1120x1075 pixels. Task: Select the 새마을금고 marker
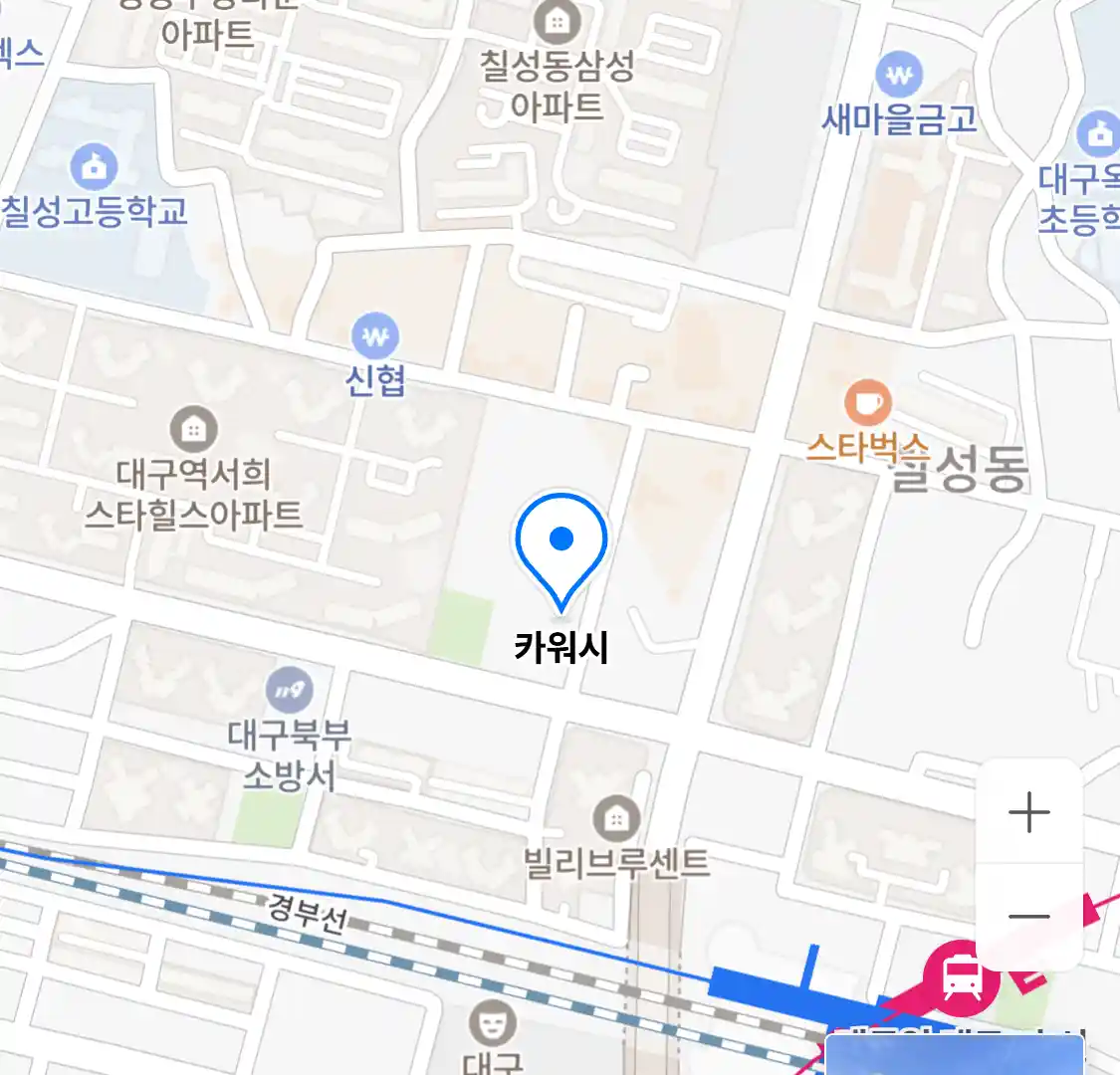click(x=899, y=75)
